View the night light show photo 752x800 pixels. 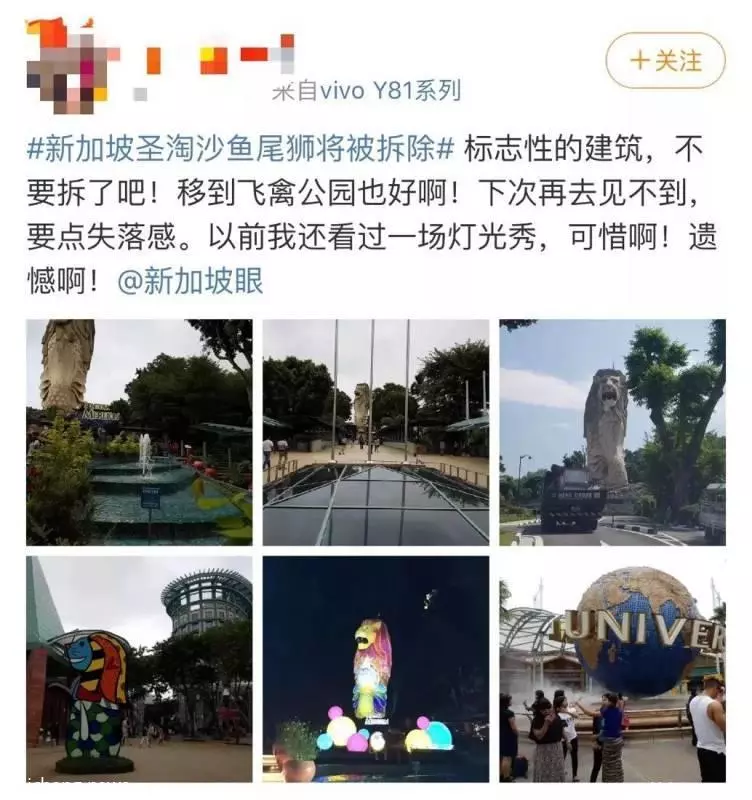coord(376,669)
